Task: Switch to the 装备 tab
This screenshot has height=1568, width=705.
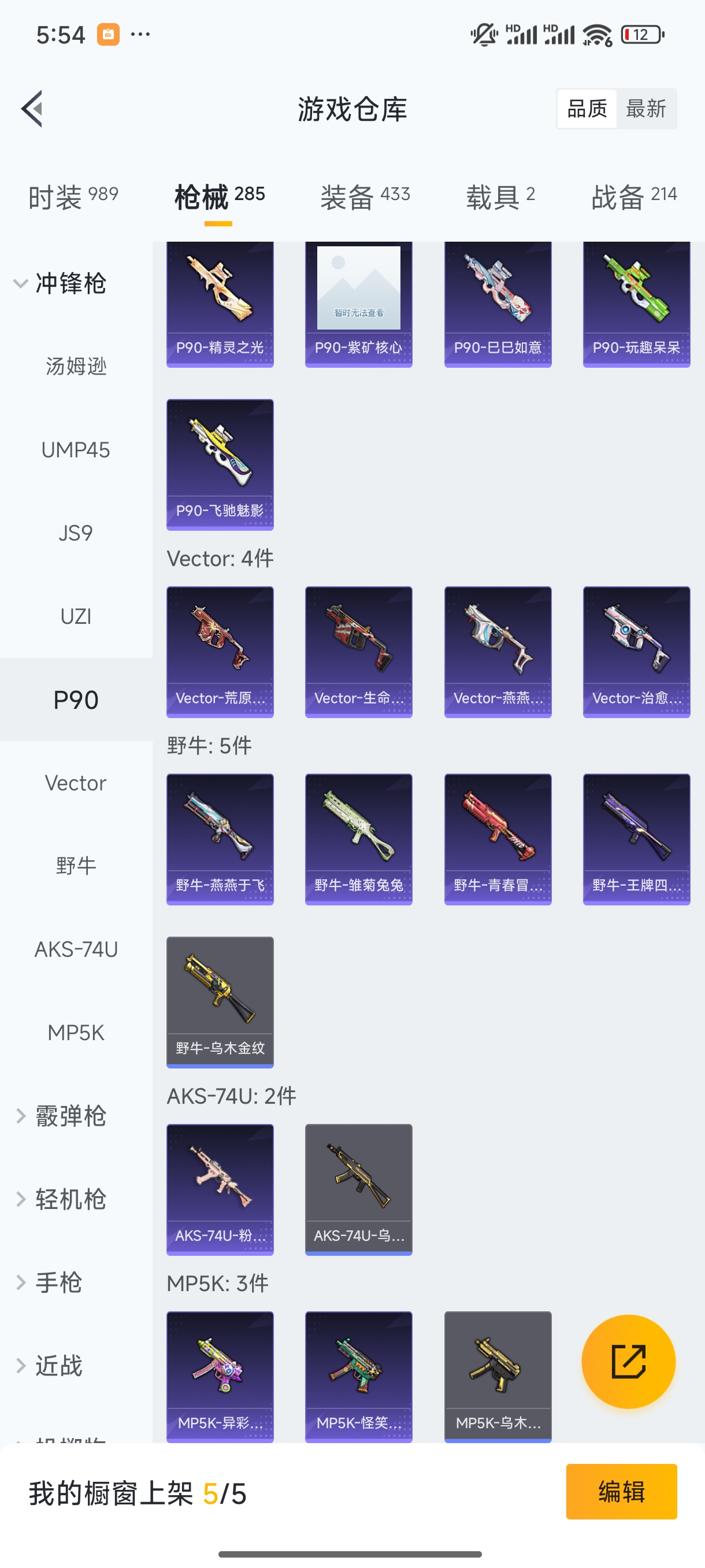Action: 365,197
